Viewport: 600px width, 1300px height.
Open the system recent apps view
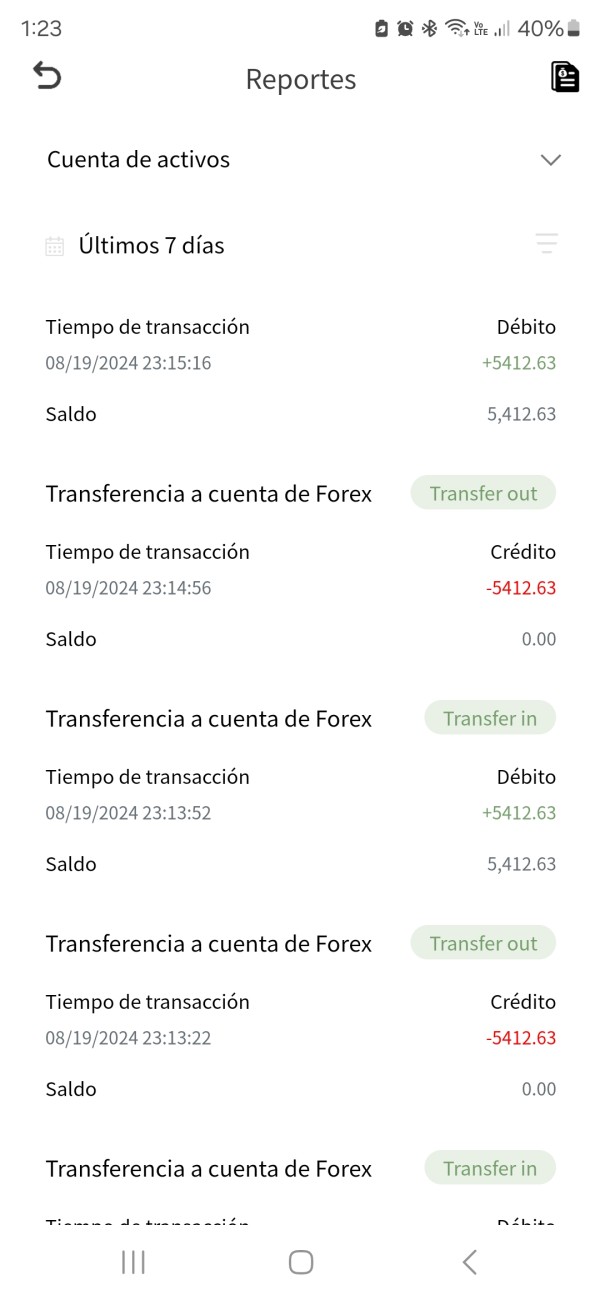(133, 1262)
